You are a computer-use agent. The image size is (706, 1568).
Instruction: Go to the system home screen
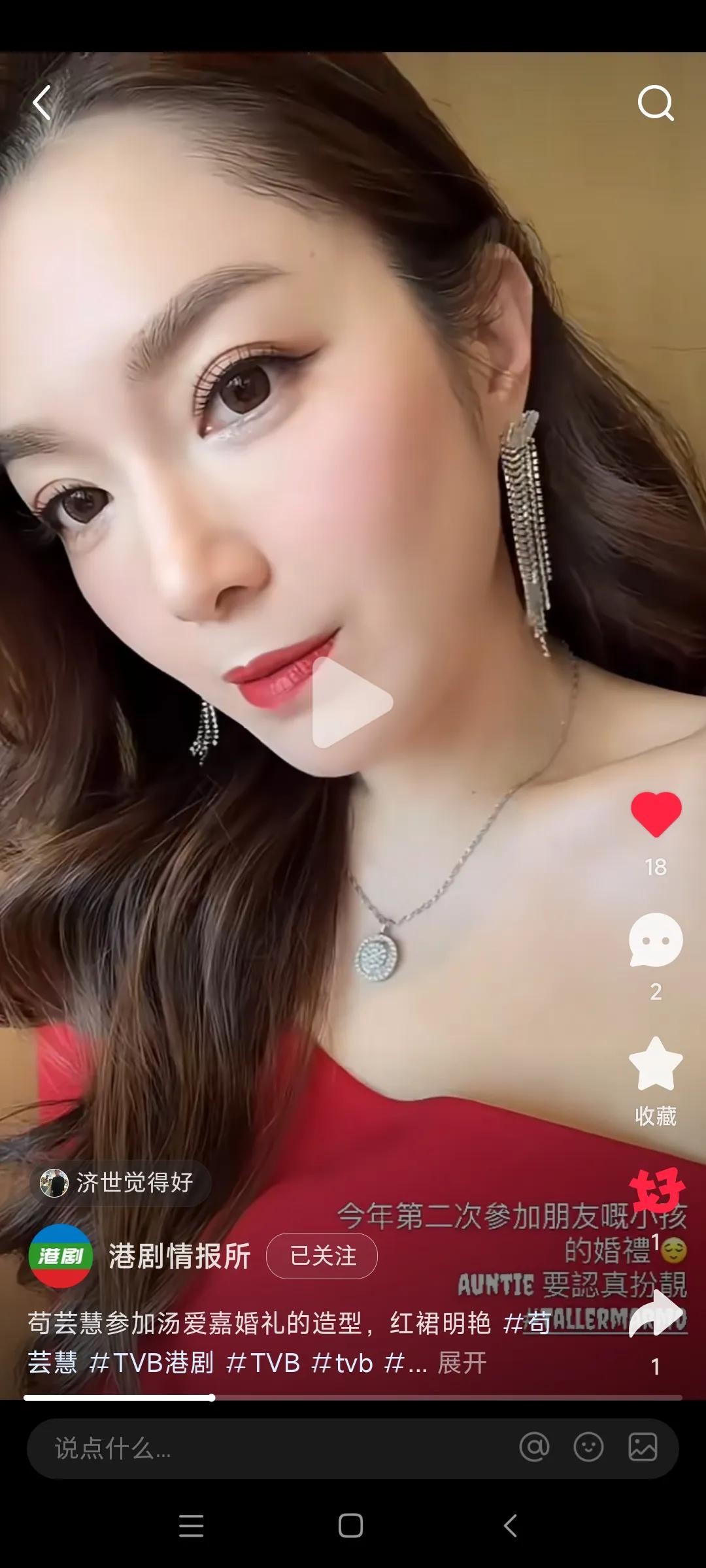pos(351,1526)
